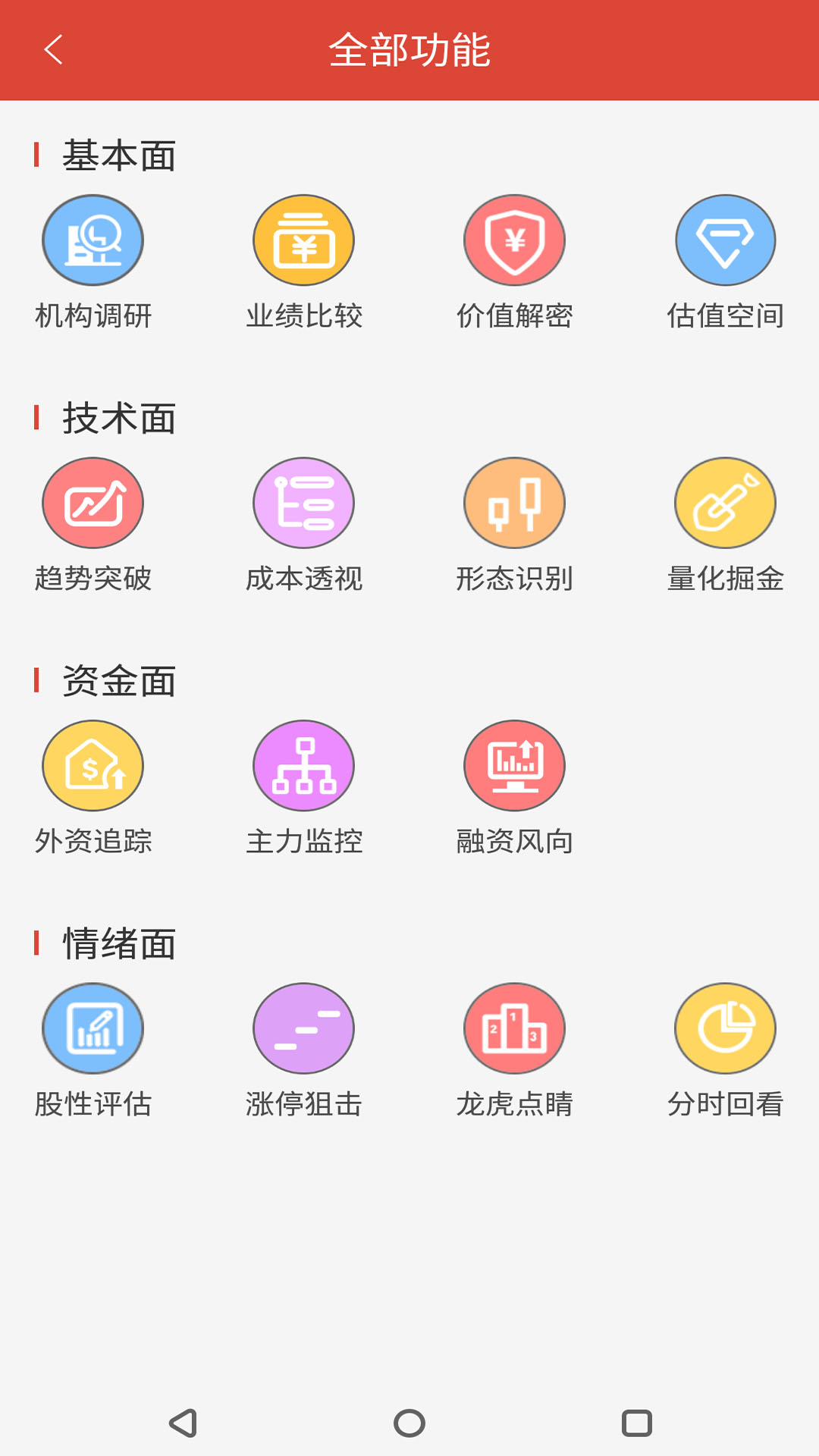Launch 量化掘金 feature
The height and width of the screenshot is (1456, 819).
point(725,503)
